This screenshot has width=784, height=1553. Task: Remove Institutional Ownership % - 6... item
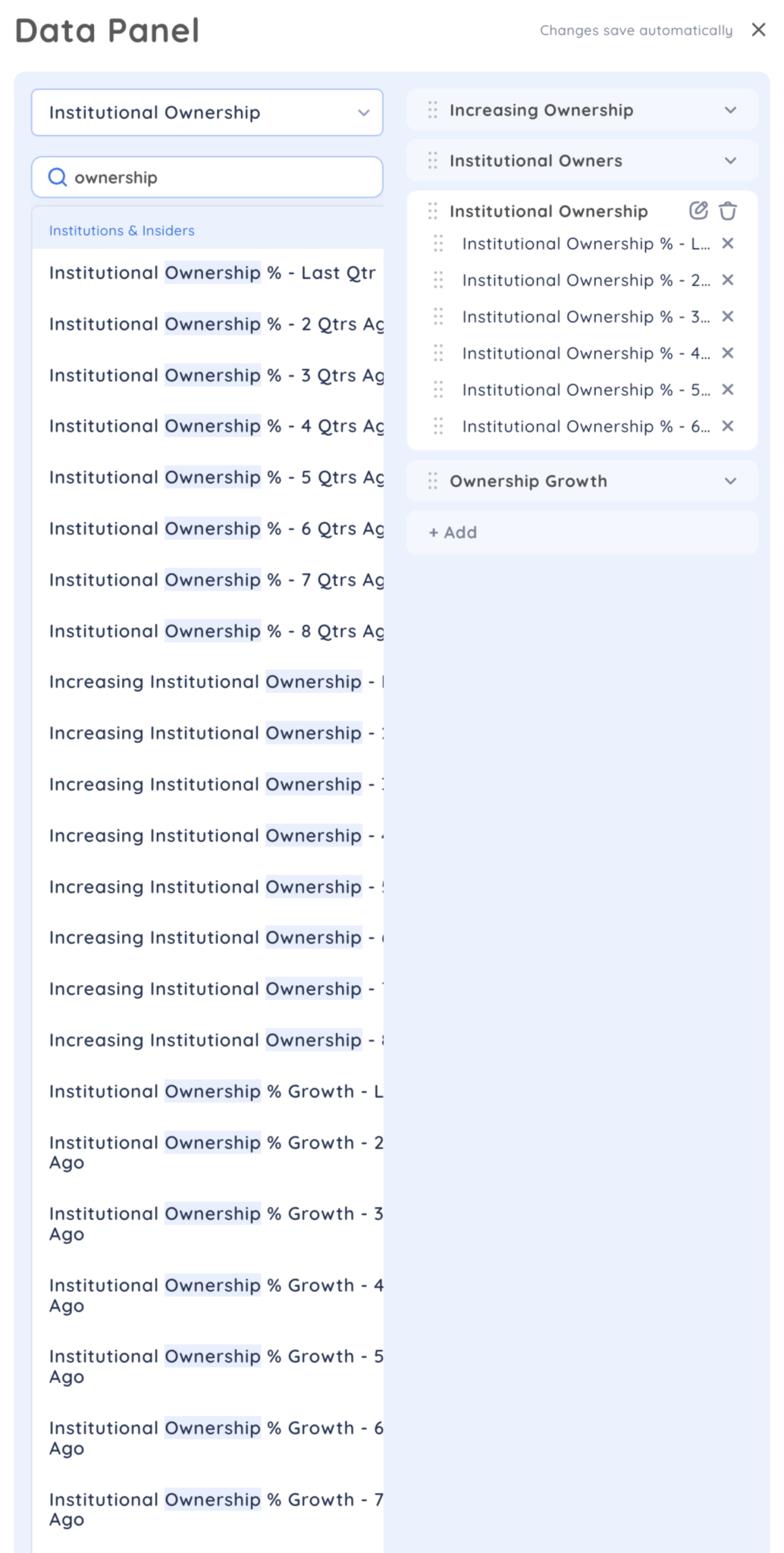coord(727,426)
